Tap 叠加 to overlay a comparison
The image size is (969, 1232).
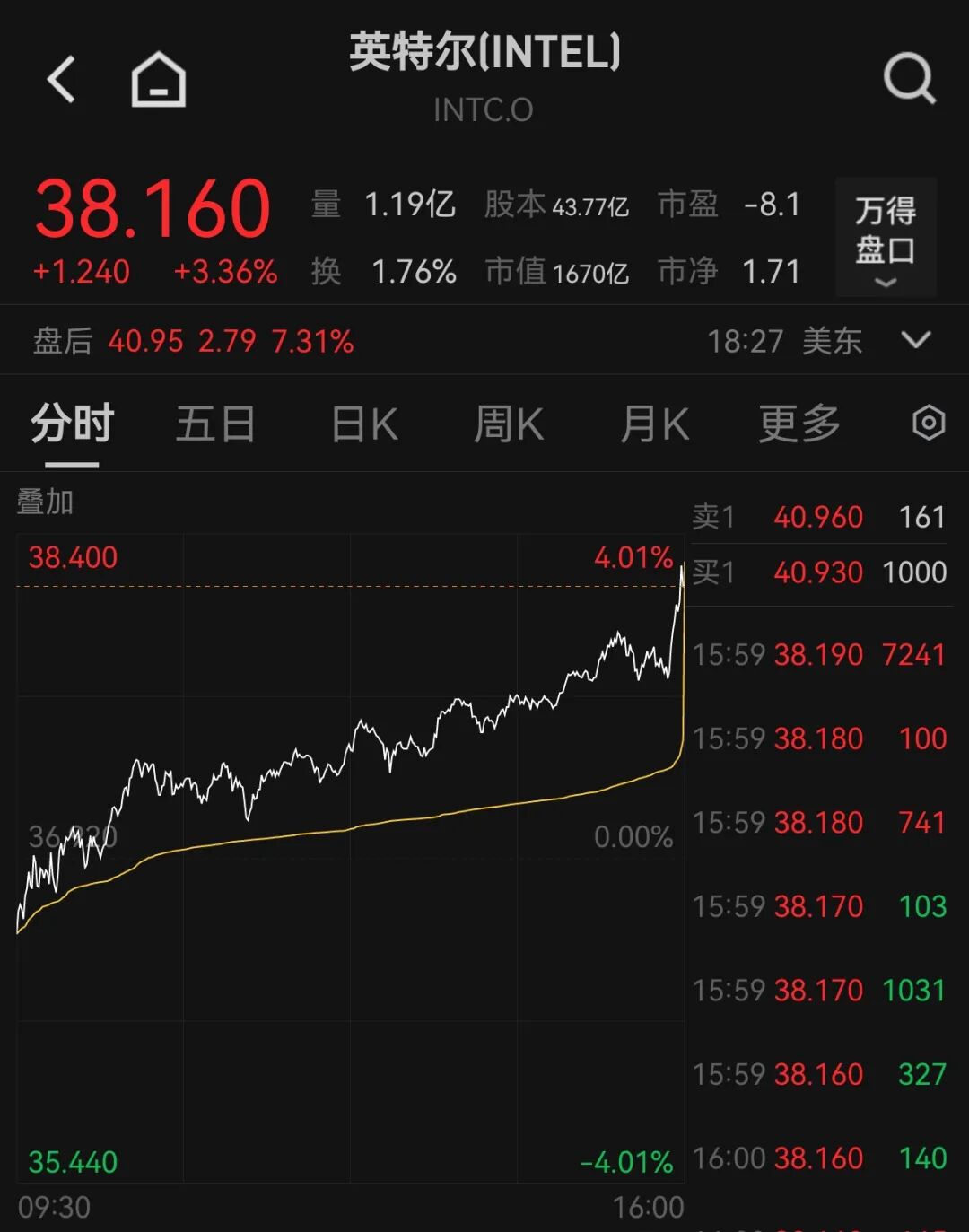coord(45,502)
